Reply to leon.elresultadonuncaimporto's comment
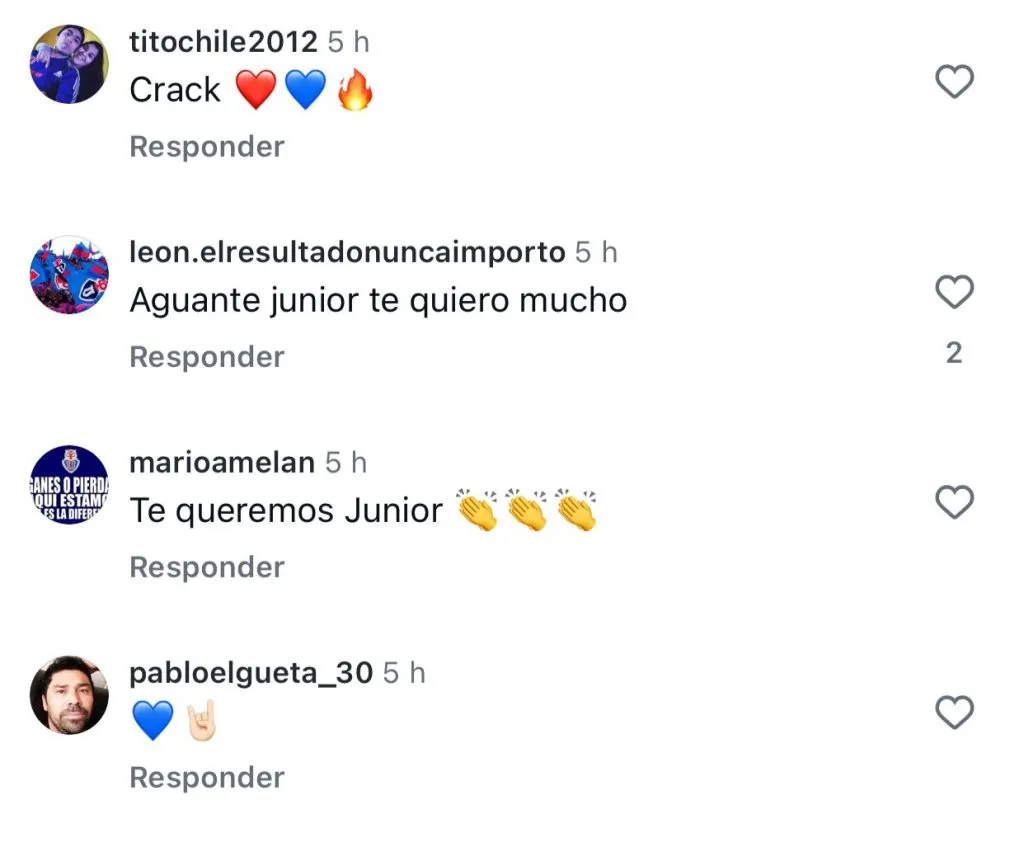This screenshot has width=1024, height=847. [207, 357]
